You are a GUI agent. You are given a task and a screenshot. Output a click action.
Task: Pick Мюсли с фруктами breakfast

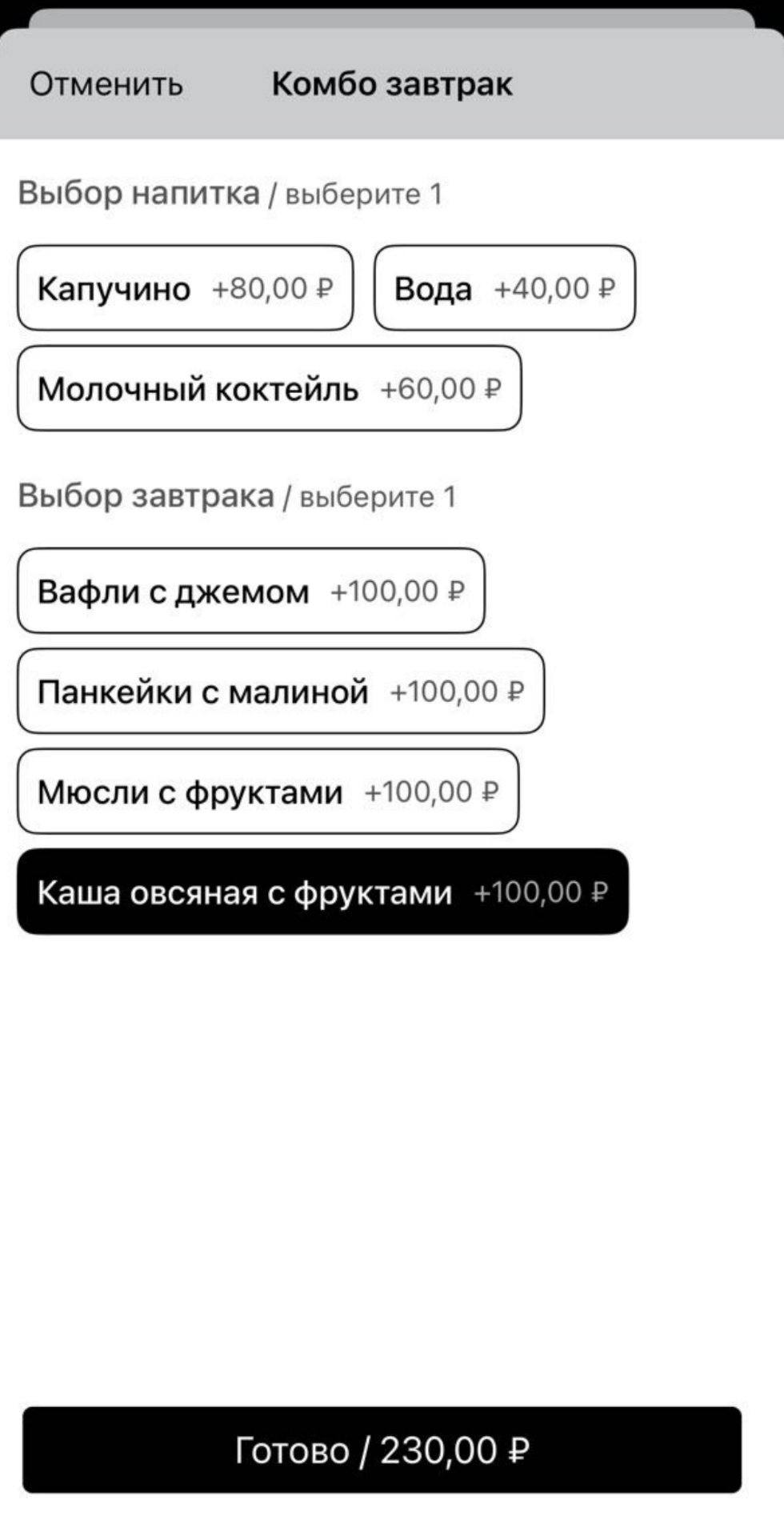pyautogui.click(x=267, y=792)
